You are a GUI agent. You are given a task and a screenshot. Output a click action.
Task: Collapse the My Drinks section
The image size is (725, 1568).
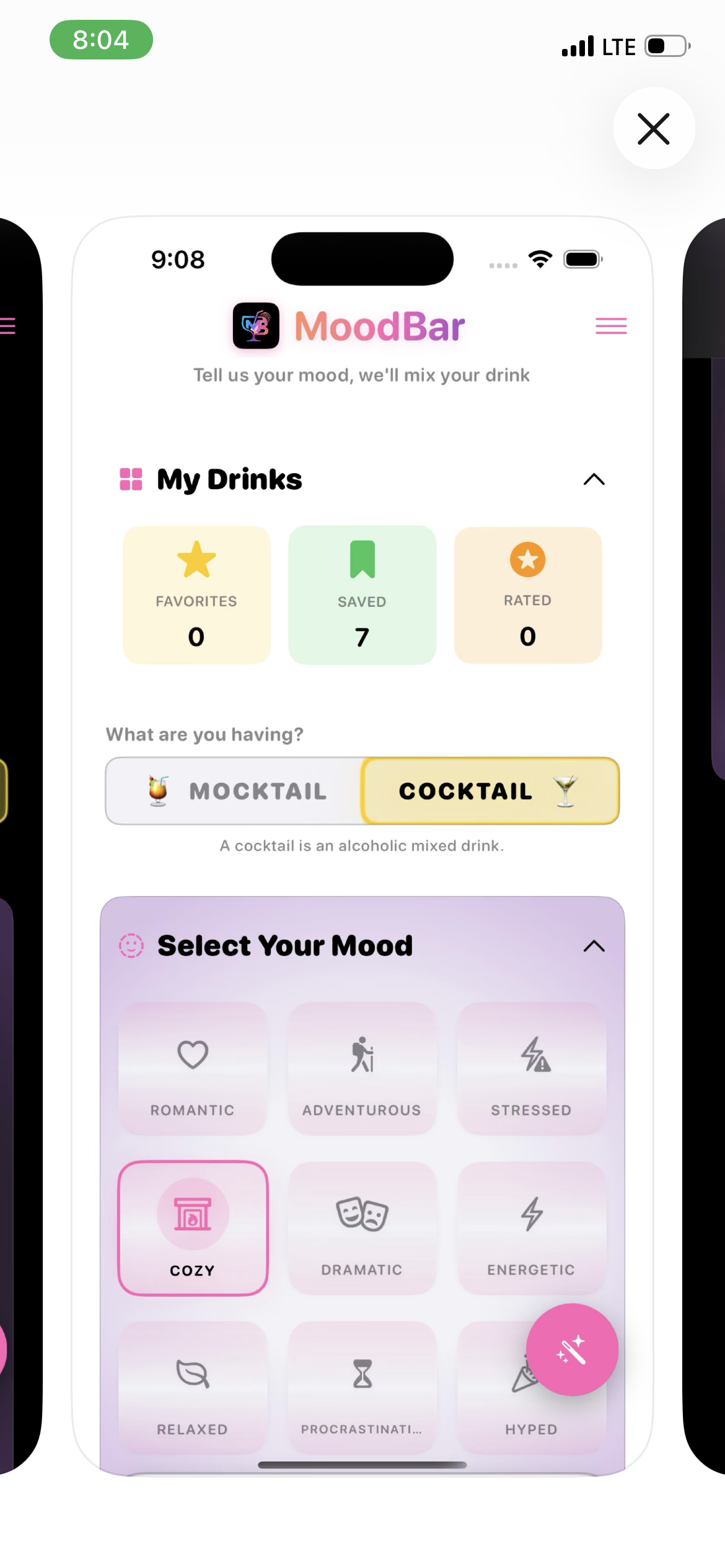click(594, 479)
